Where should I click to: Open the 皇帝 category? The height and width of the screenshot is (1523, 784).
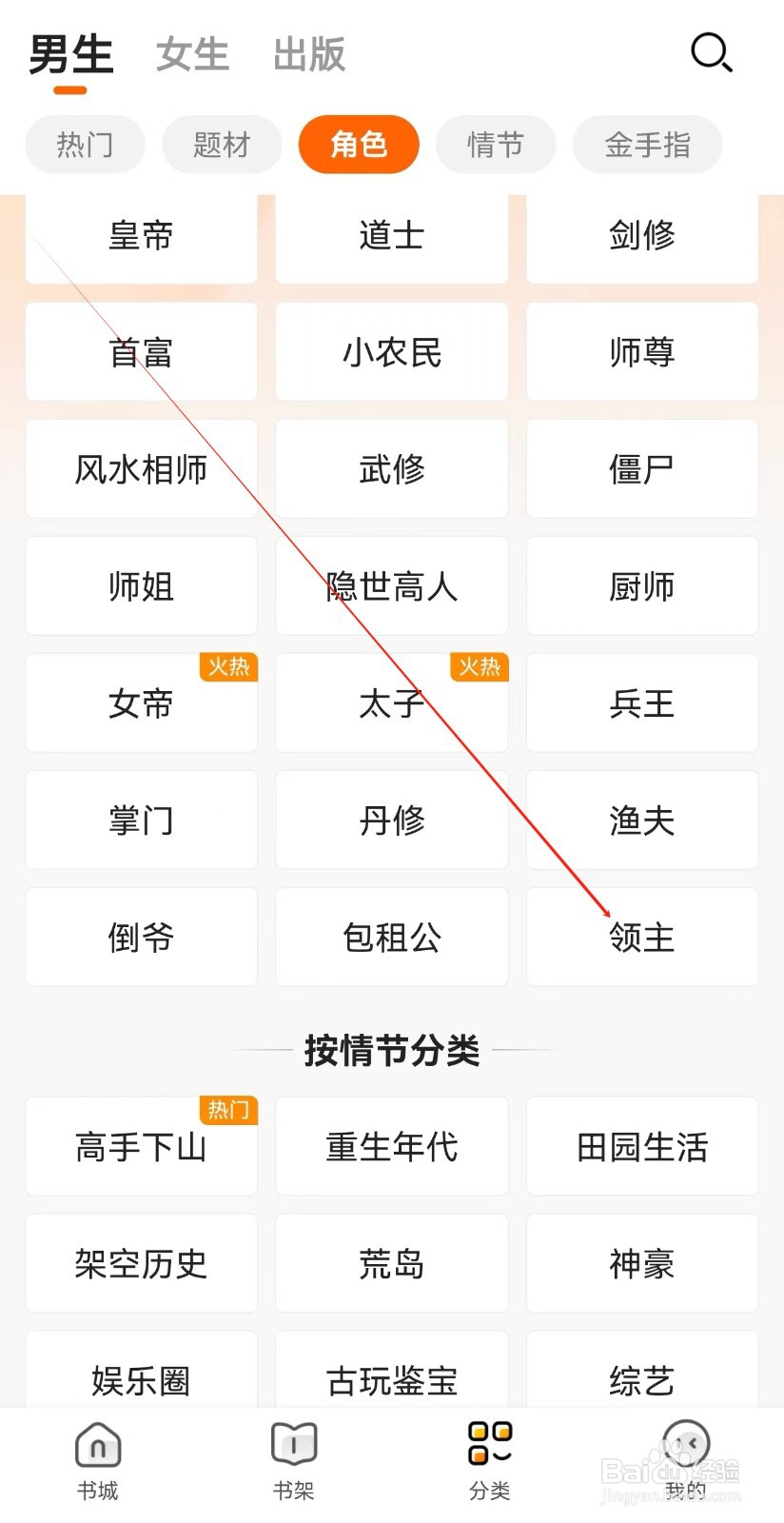click(x=141, y=235)
